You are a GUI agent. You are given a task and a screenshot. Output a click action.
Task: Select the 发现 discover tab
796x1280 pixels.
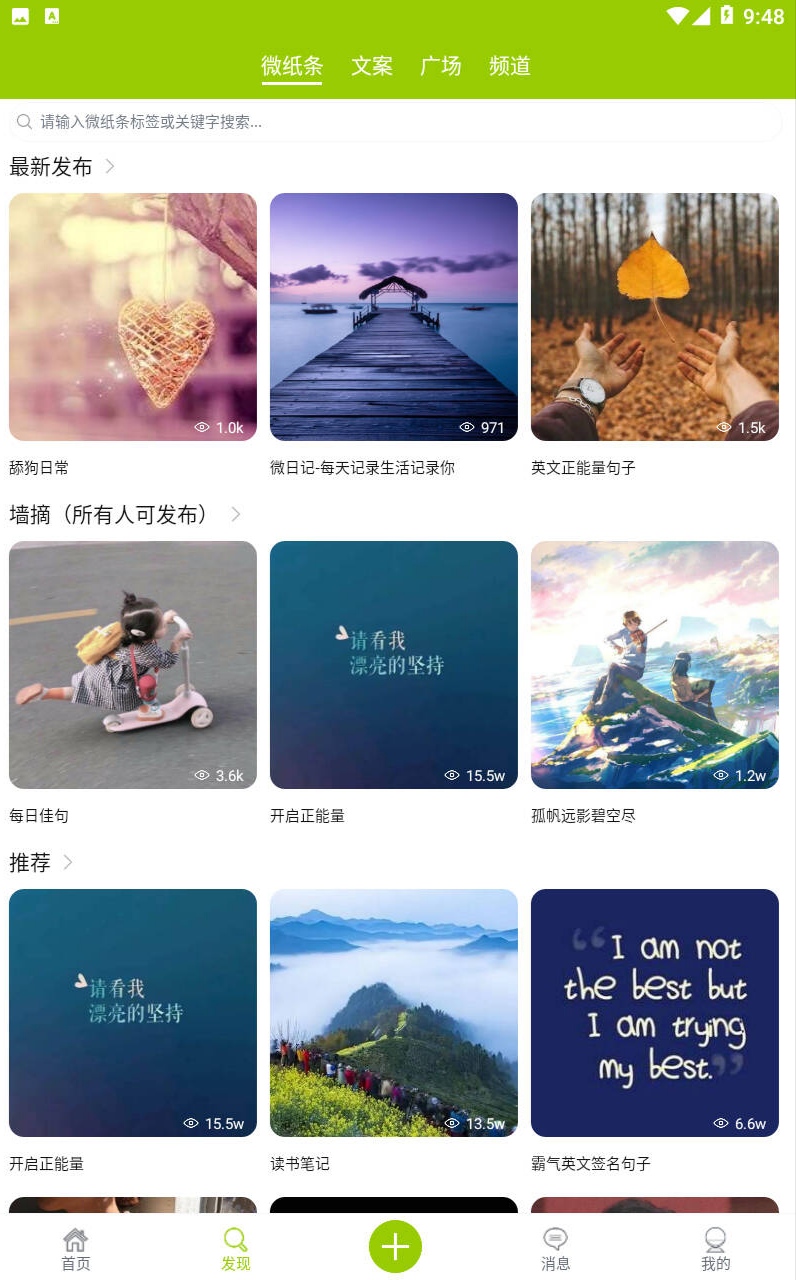coord(236,1249)
